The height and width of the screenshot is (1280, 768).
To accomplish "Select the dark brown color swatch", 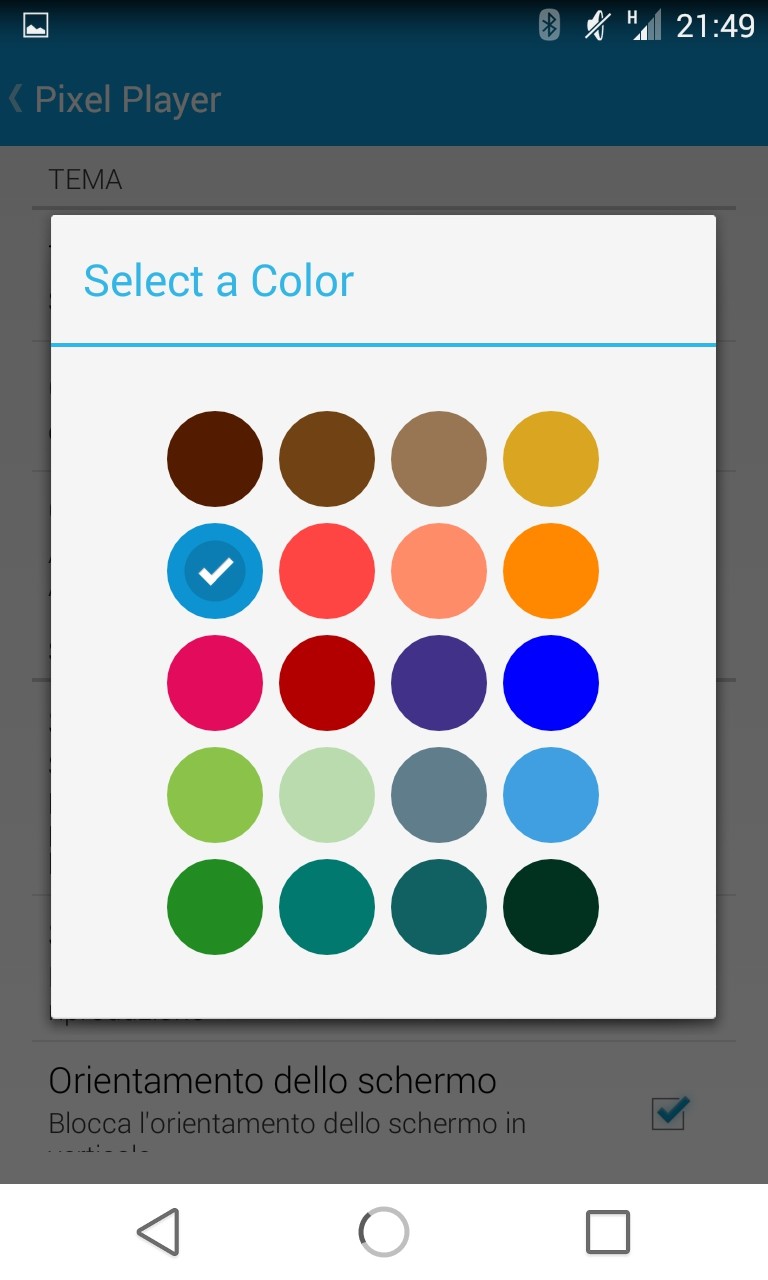I will click(215, 459).
